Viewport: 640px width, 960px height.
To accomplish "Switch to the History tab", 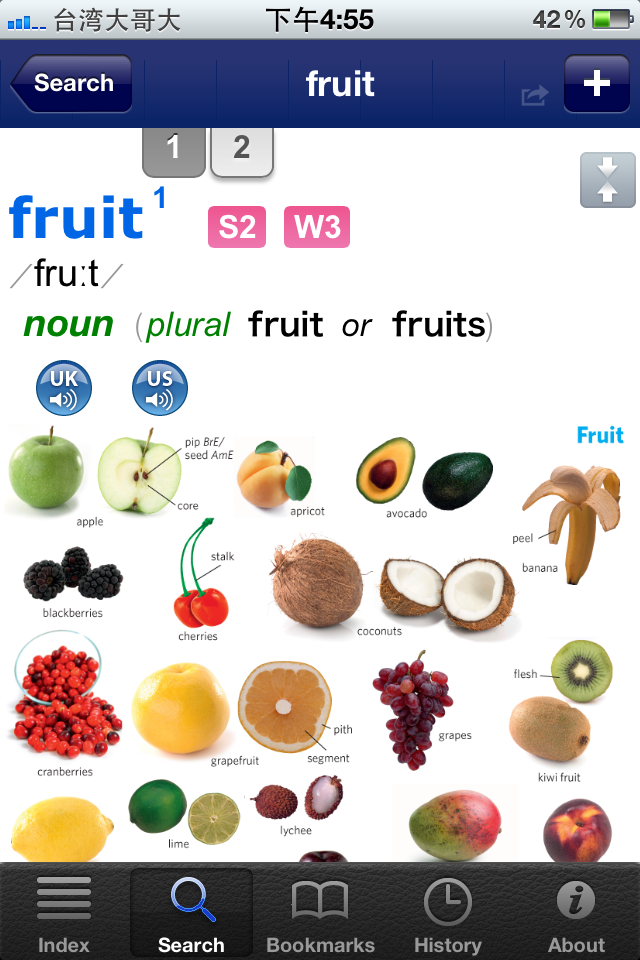I will pyautogui.click(x=448, y=912).
